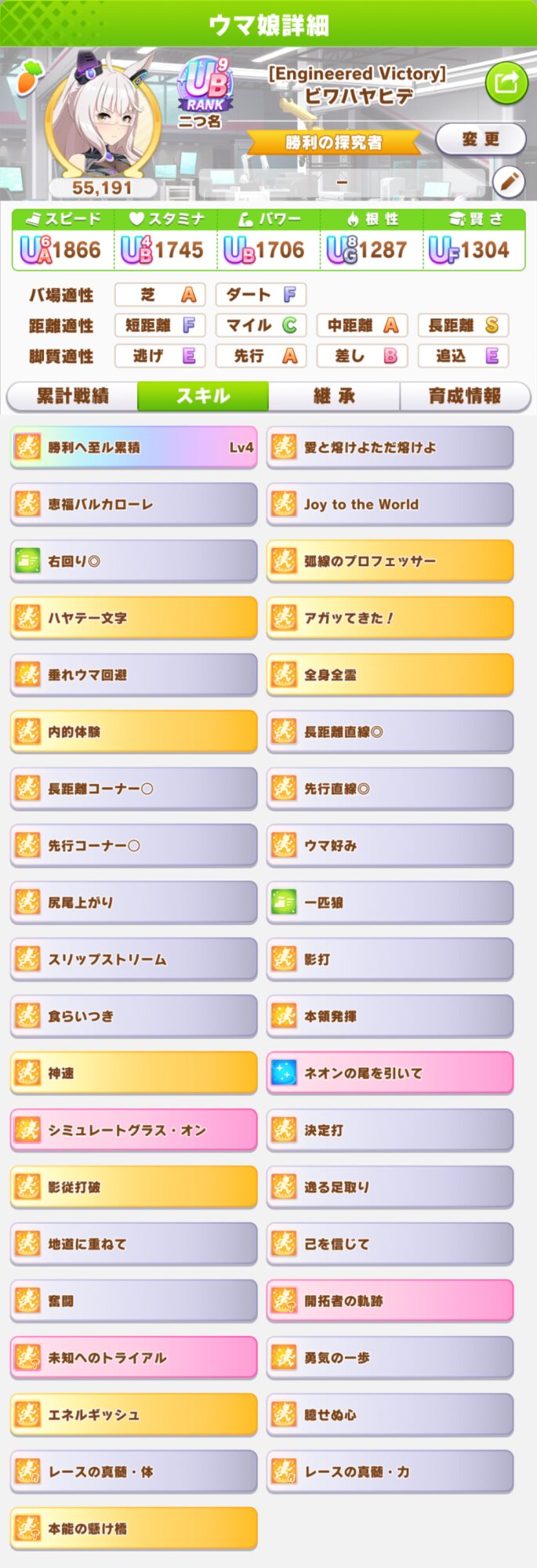Viewport: 537px width, 1568px height.
Task: Select the スキル tab
Action: click(x=203, y=396)
